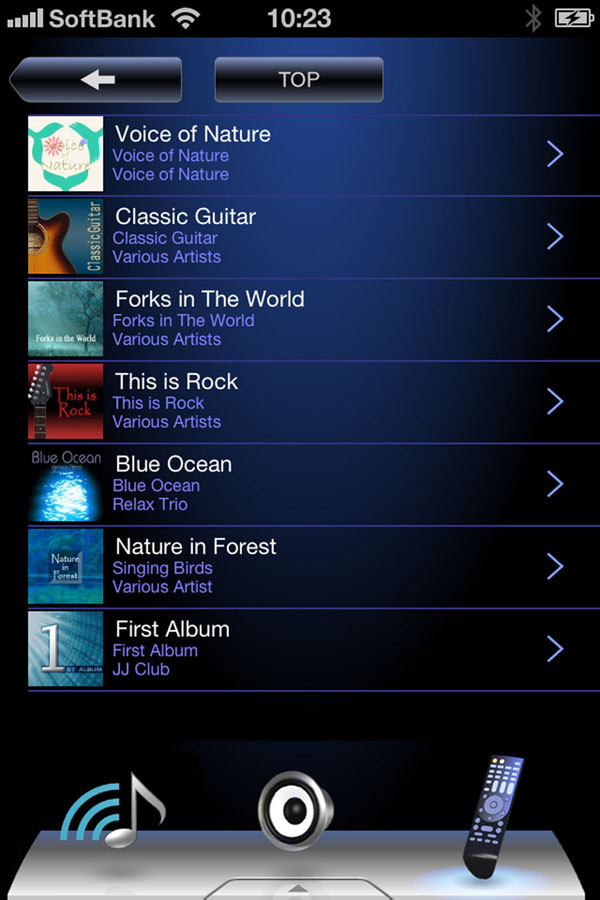Open the Voice of Nature album
Image resolution: width=600 pixels, height=900 pixels.
(300, 154)
